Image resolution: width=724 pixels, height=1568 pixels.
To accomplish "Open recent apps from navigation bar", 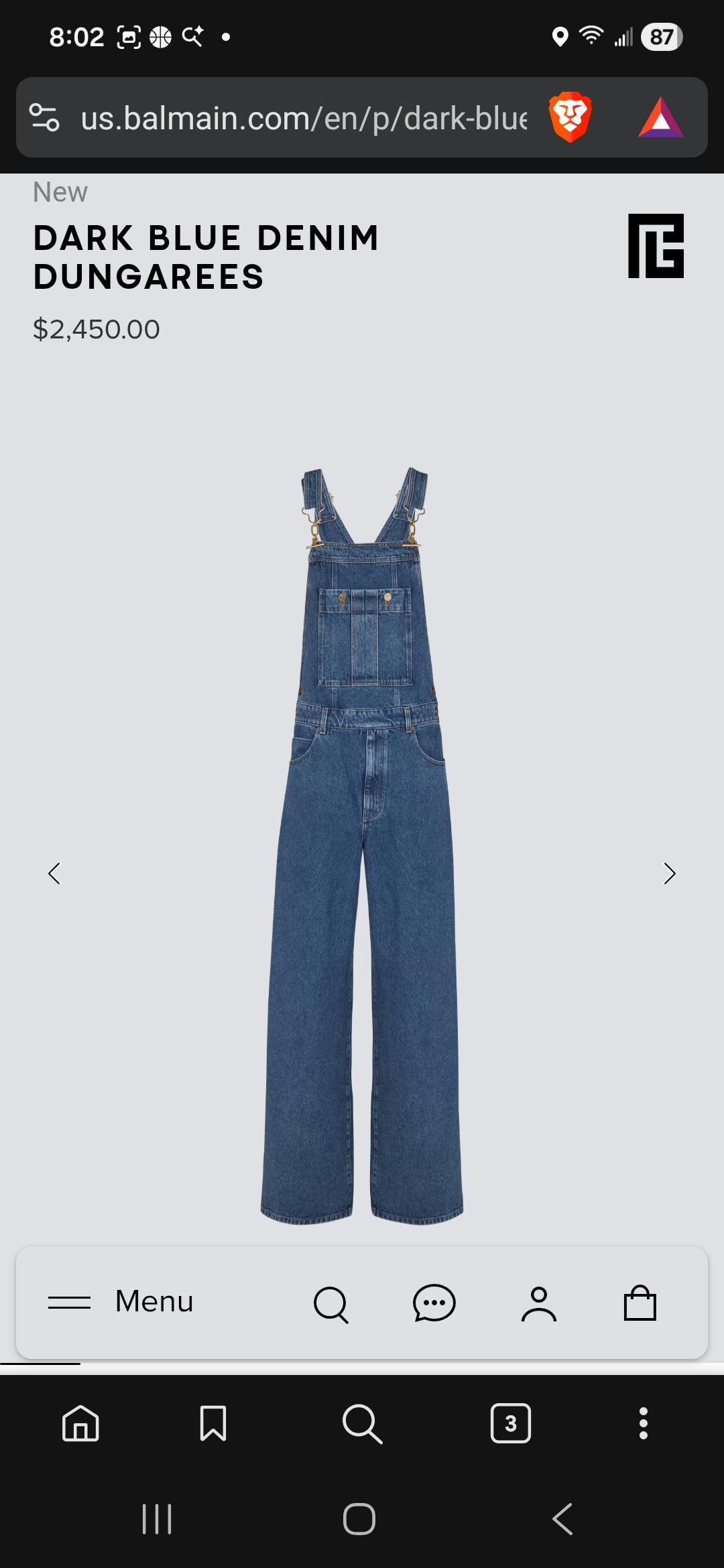I will pyautogui.click(x=157, y=1518).
